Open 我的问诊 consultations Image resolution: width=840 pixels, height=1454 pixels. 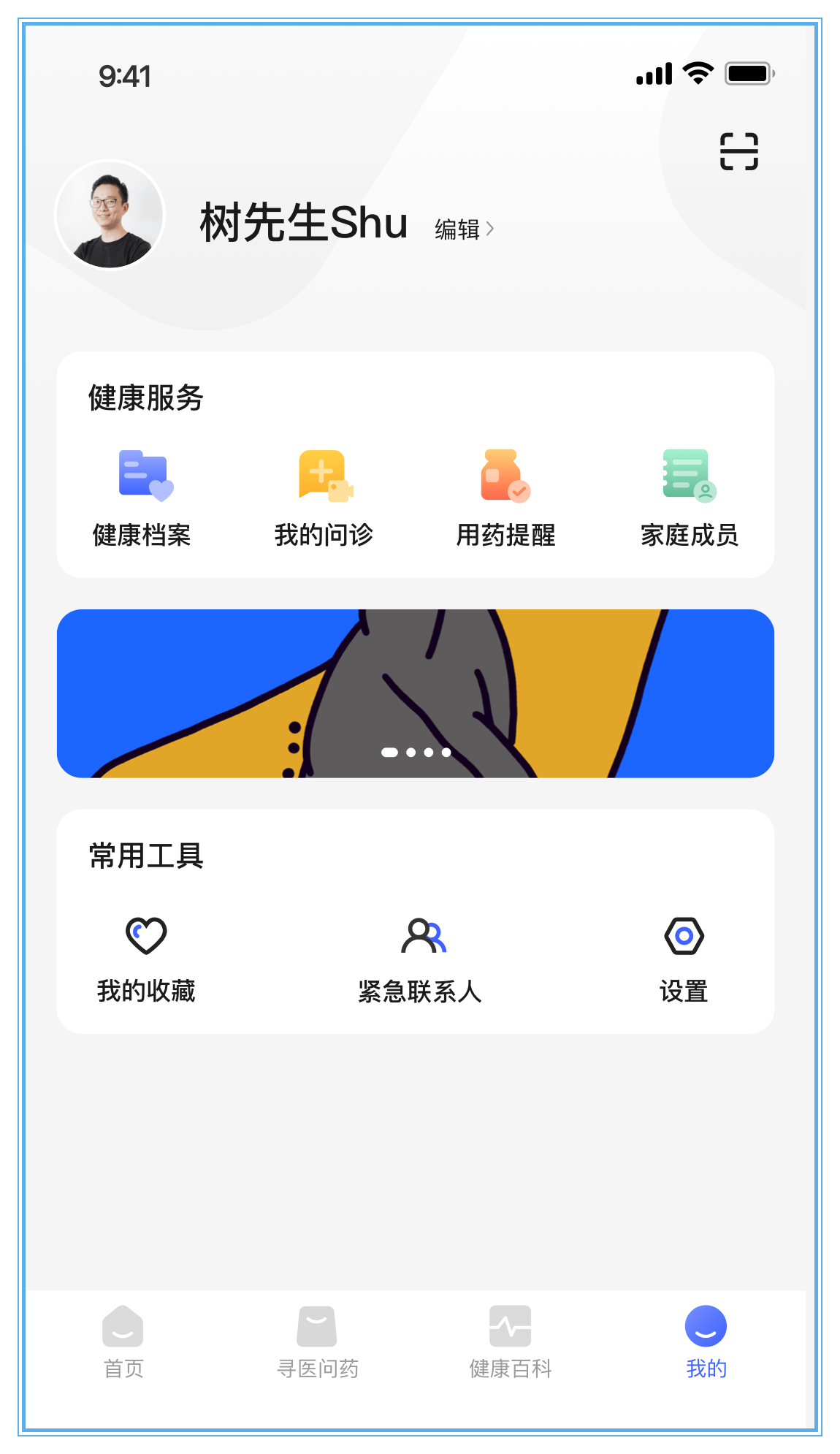pos(324,498)
